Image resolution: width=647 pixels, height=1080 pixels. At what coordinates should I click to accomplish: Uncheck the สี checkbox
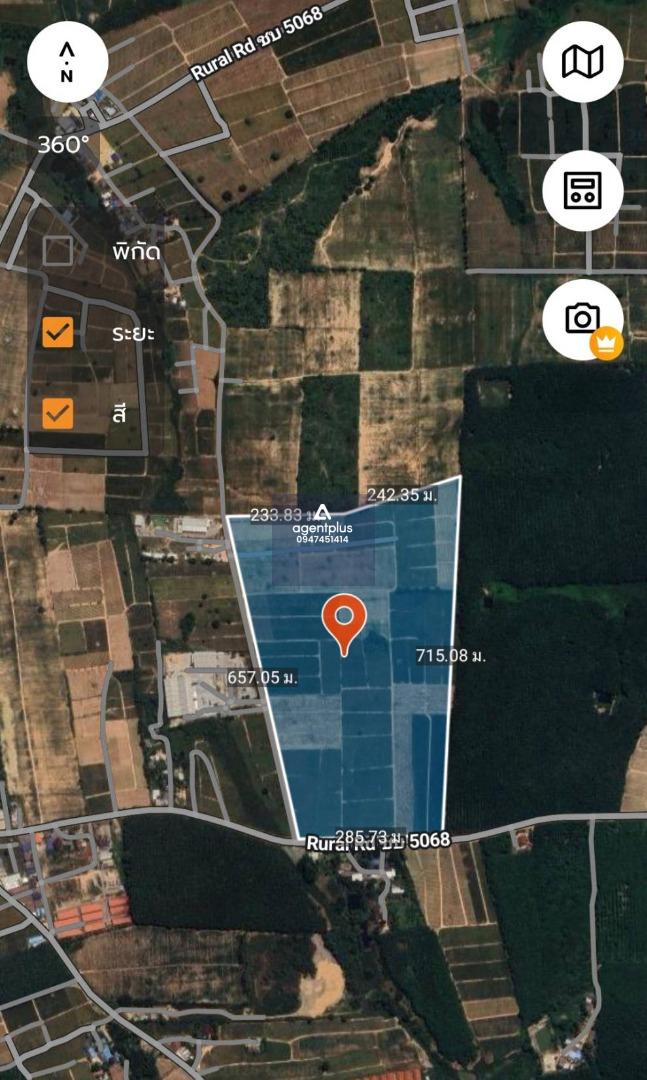tap(58, 412)
